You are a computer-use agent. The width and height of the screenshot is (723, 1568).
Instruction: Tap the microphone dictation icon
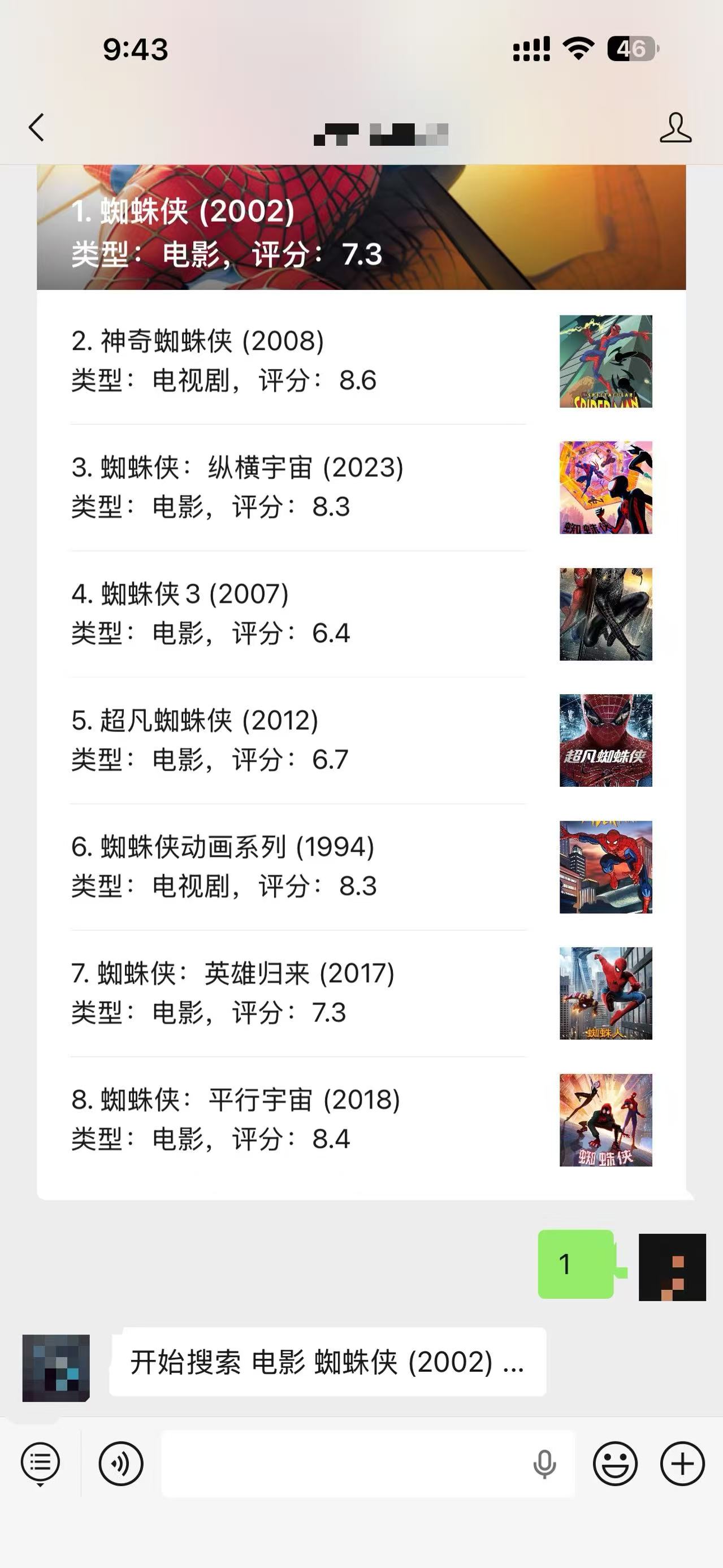click(x=544, y=1464)
